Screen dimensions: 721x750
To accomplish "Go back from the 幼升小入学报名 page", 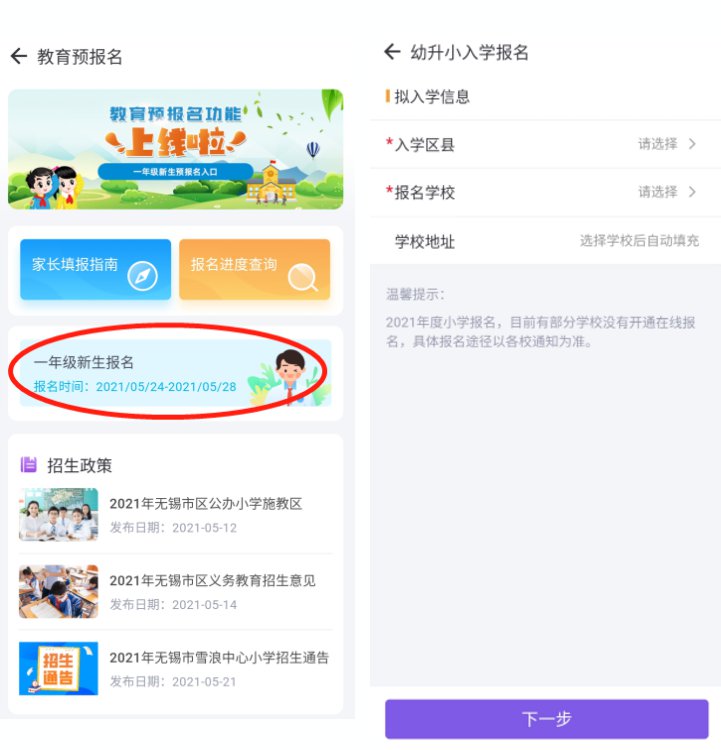I will coord(392,53).
